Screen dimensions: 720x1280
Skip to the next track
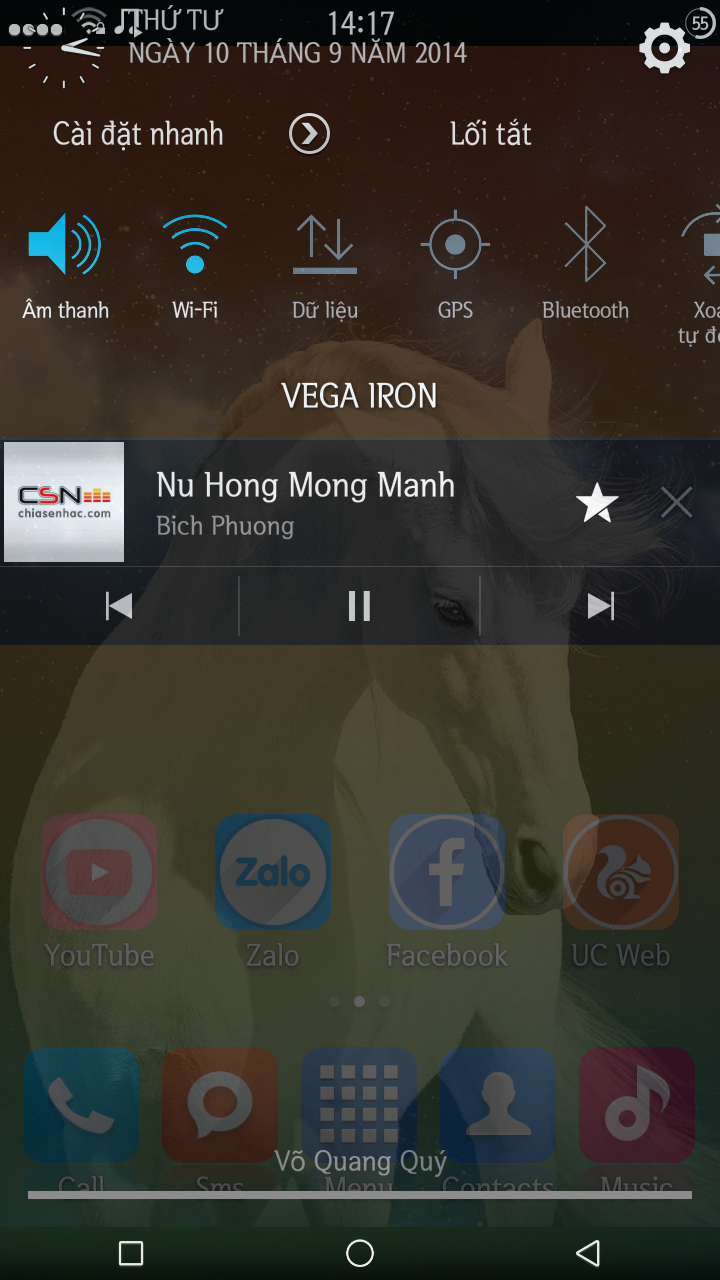(x=600, y=606)
